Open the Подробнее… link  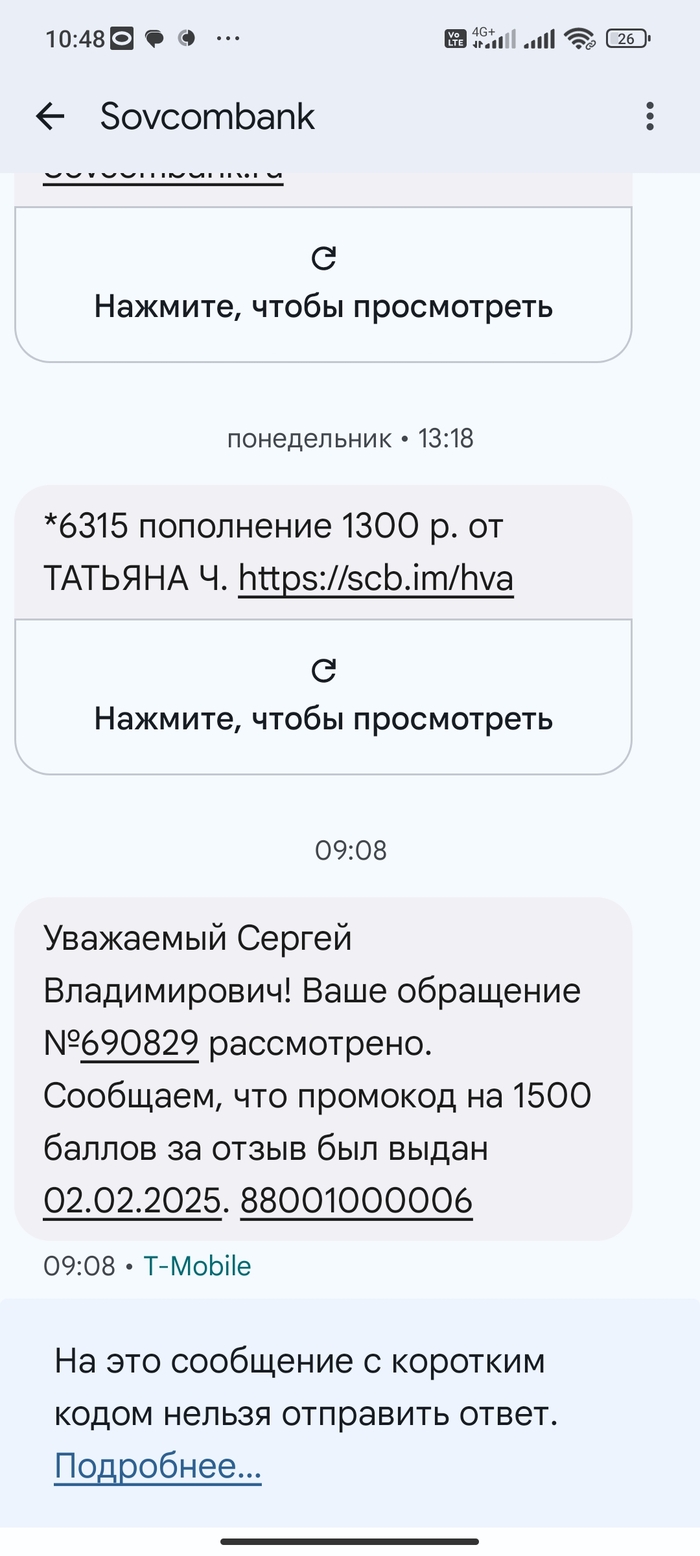point(157,1466)
